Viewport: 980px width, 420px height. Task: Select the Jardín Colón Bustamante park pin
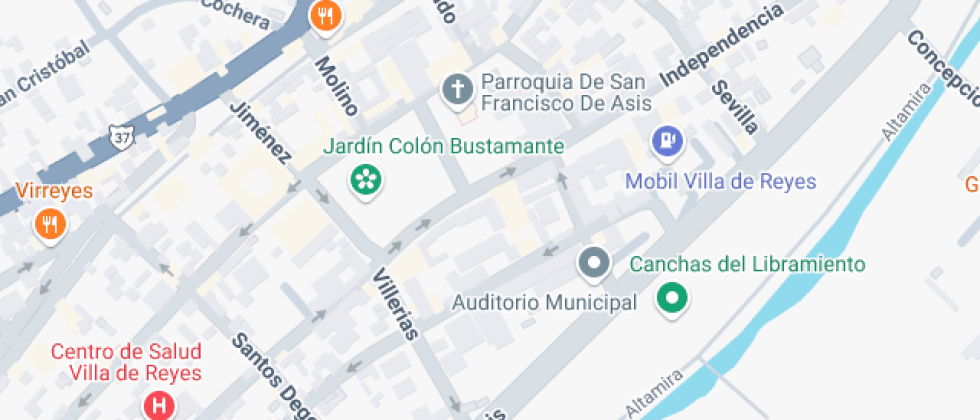[x=365, y=180]
